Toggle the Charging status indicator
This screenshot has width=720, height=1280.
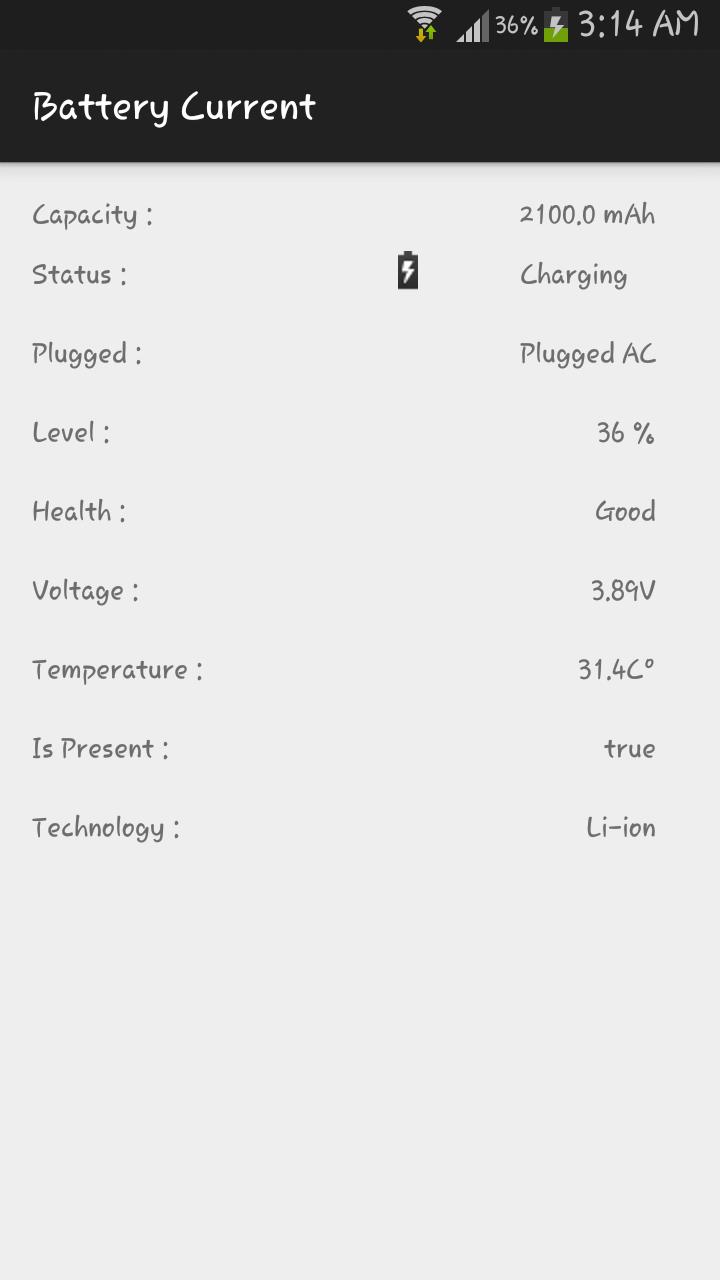574,274
